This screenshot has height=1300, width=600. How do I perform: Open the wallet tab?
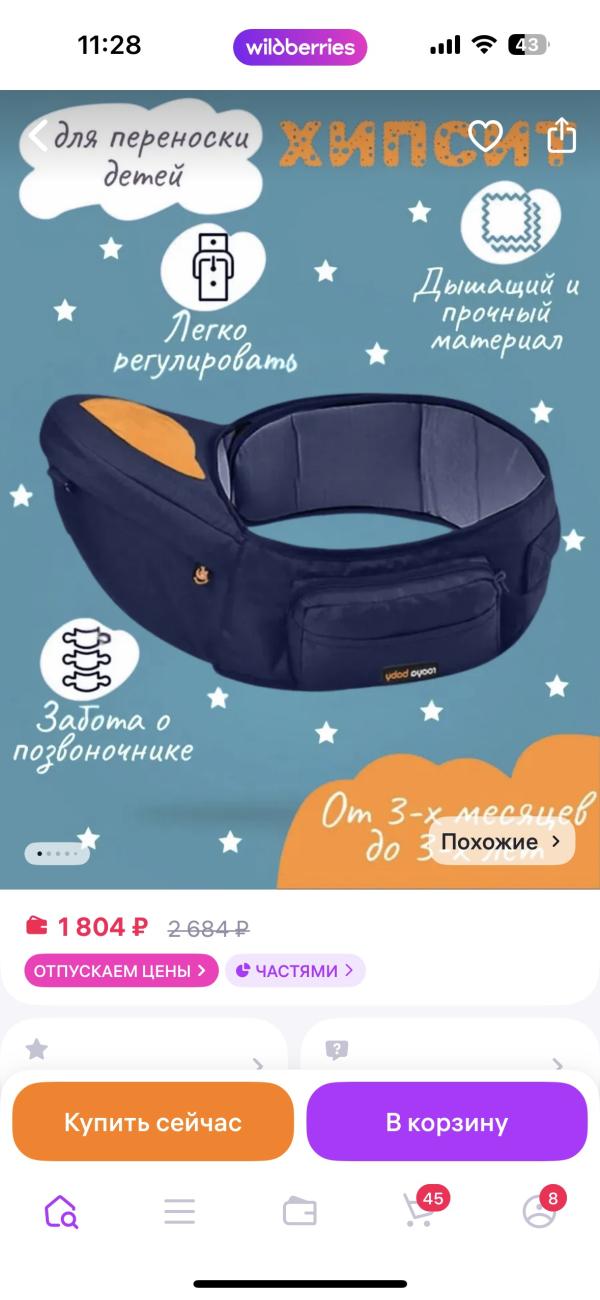click(300, 1212)
